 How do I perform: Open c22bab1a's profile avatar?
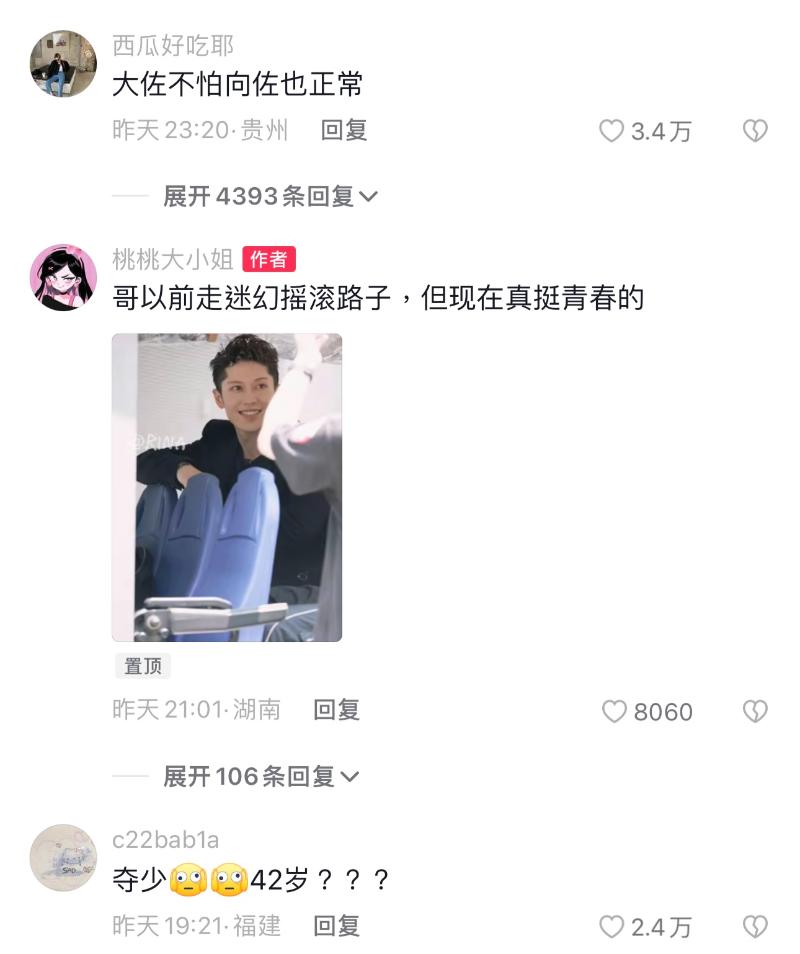click(64, 857)
